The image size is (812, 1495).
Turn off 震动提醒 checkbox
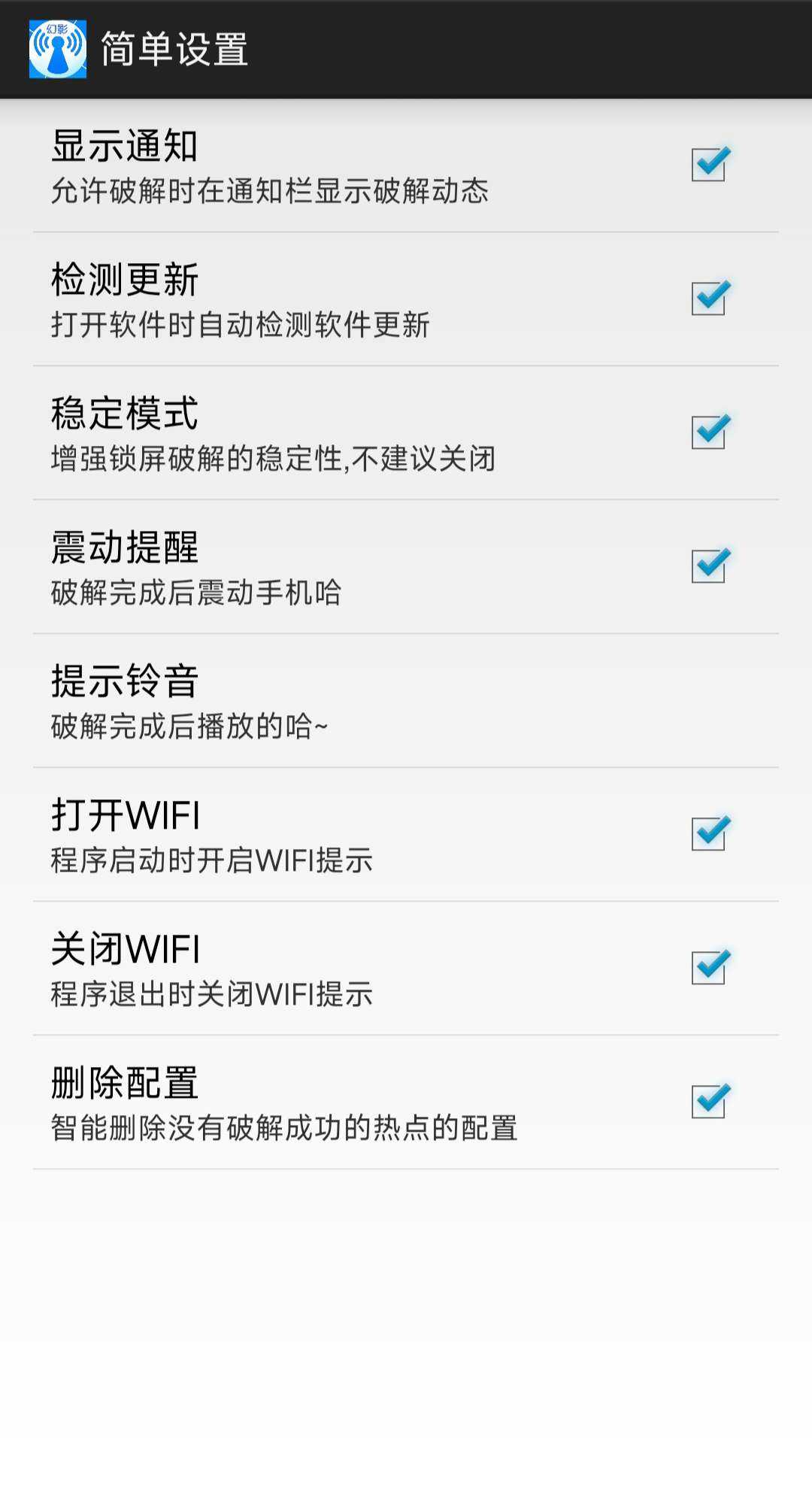pos(708,566)
